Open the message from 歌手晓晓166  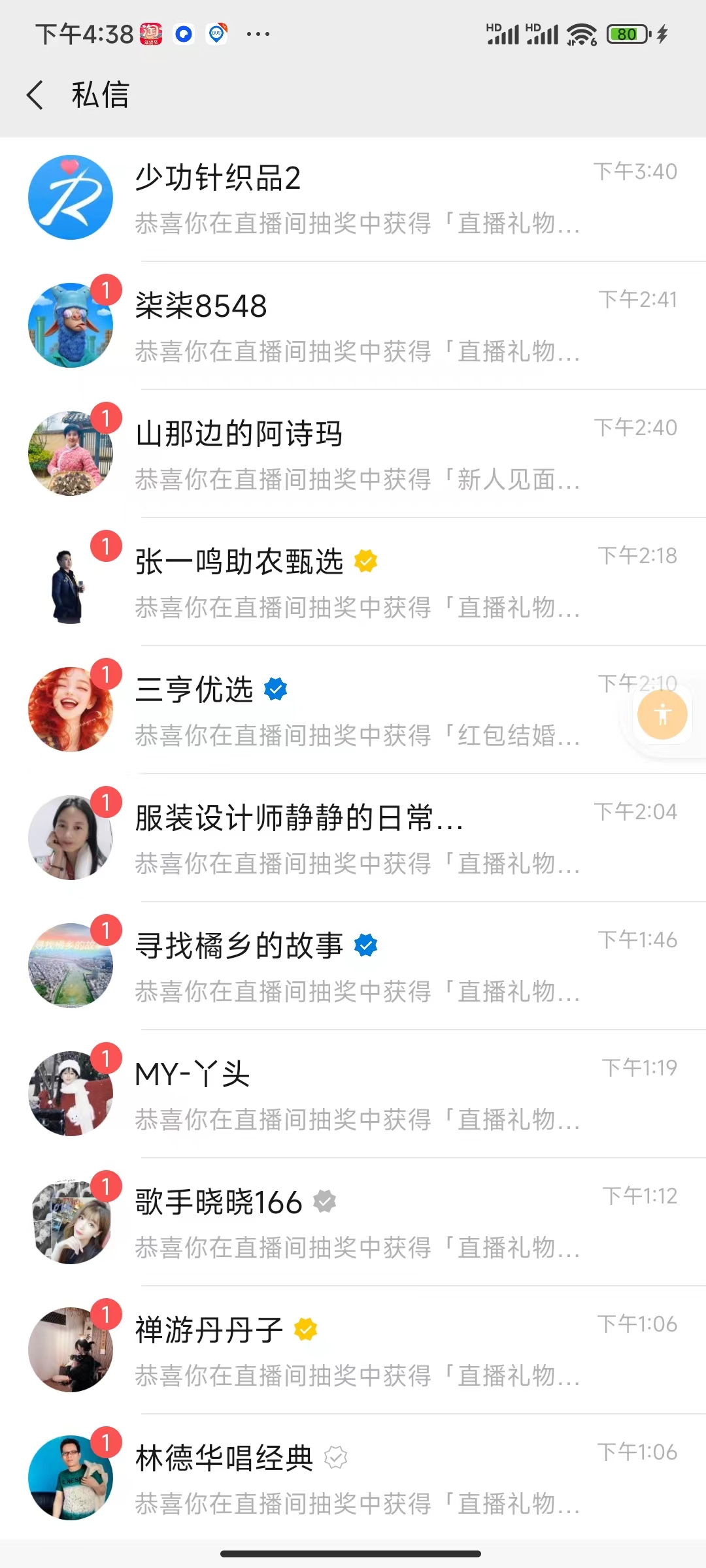(353, 1223)
